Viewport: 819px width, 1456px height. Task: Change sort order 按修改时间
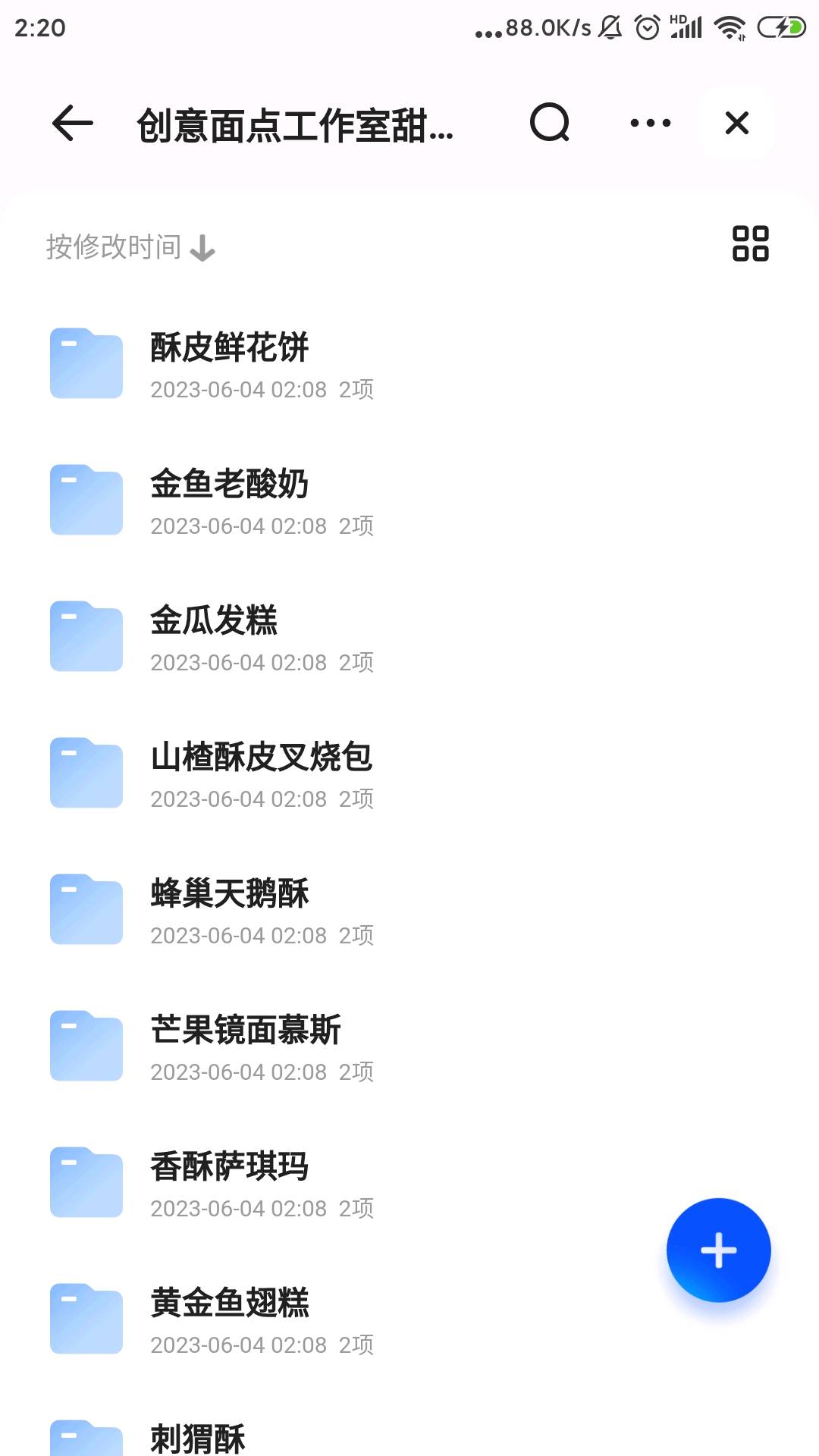point(130,247)
